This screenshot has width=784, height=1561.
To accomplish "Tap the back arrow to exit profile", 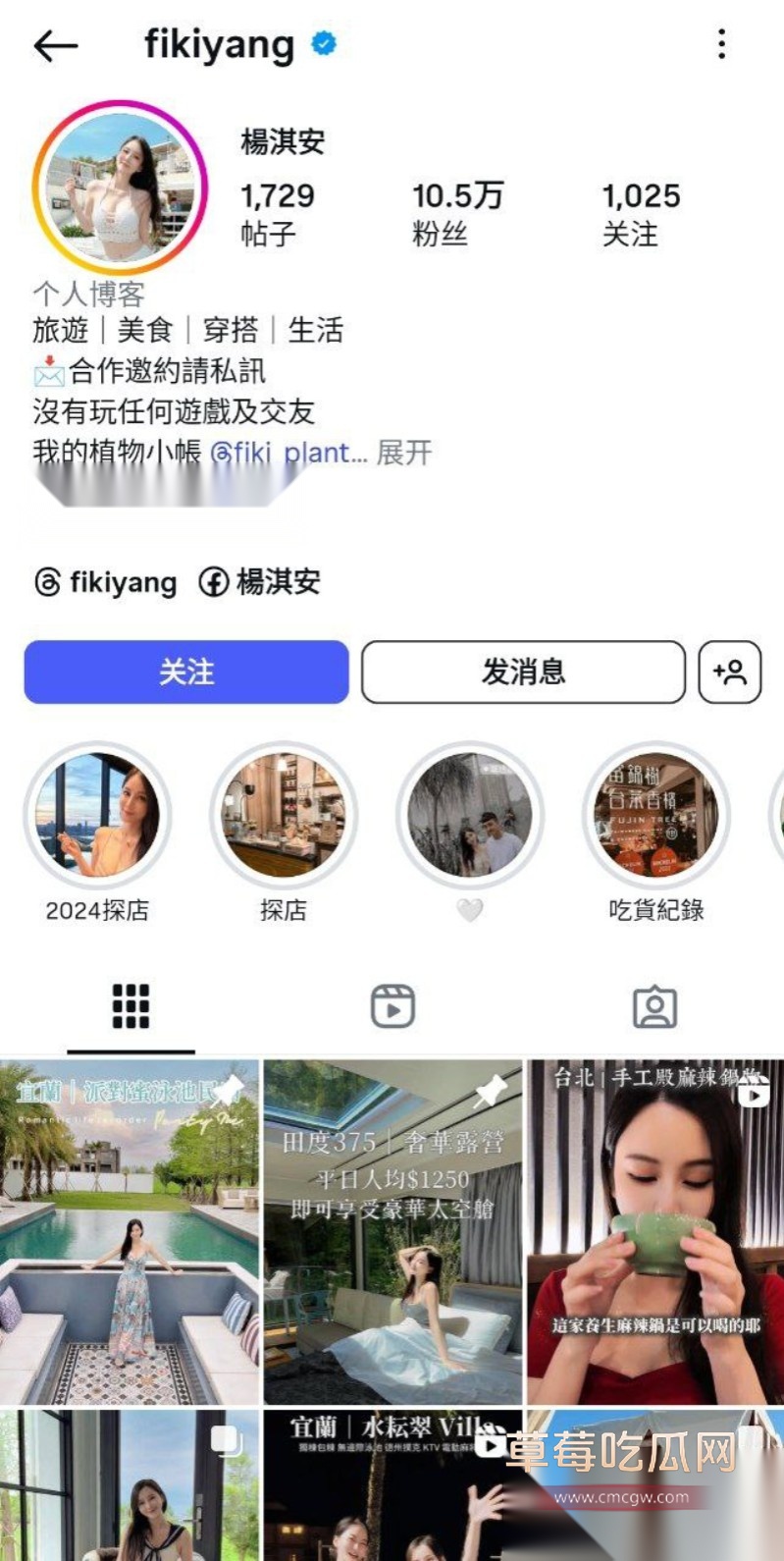I will [56, 45].
